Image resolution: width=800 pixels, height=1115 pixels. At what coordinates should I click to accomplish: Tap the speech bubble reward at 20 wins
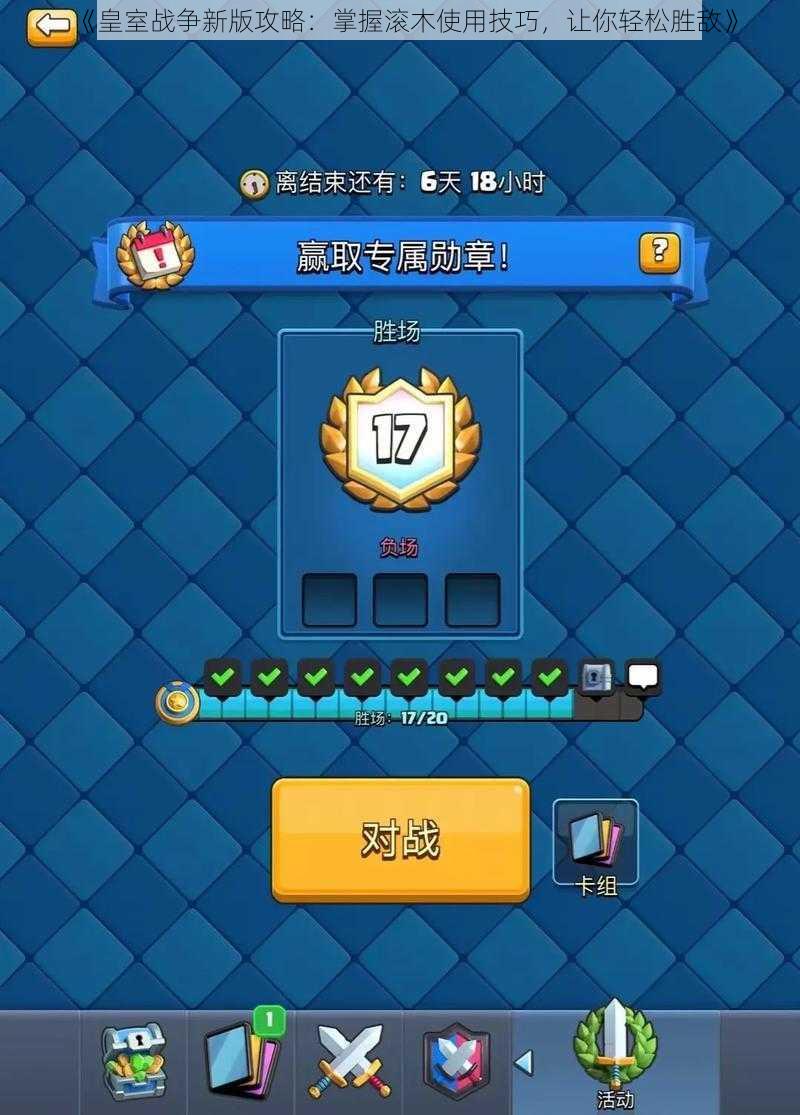tap(643, 678)
